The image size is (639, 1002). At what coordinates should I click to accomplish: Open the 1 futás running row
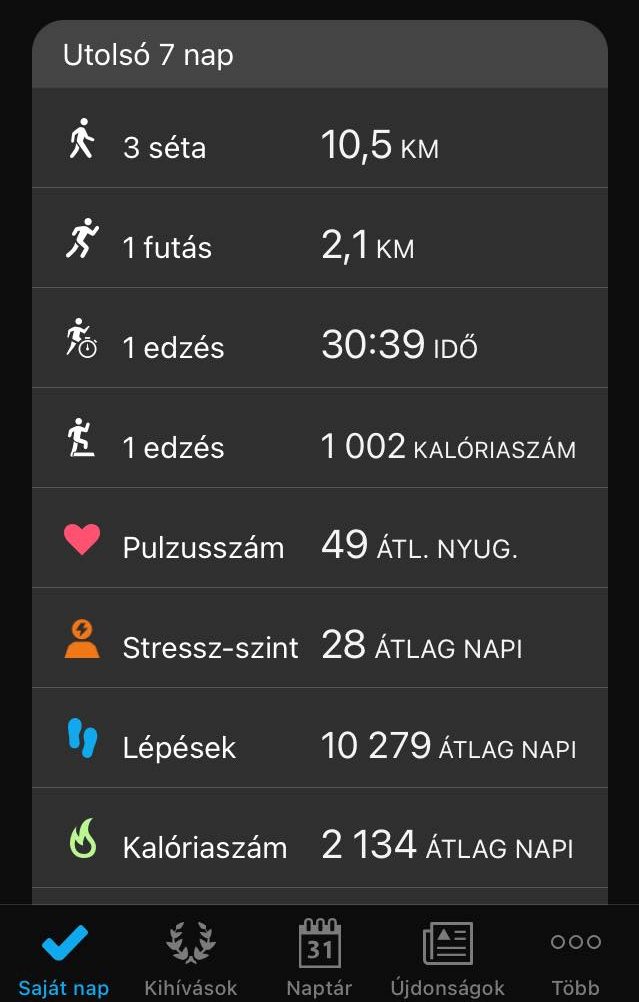point(319,247)
